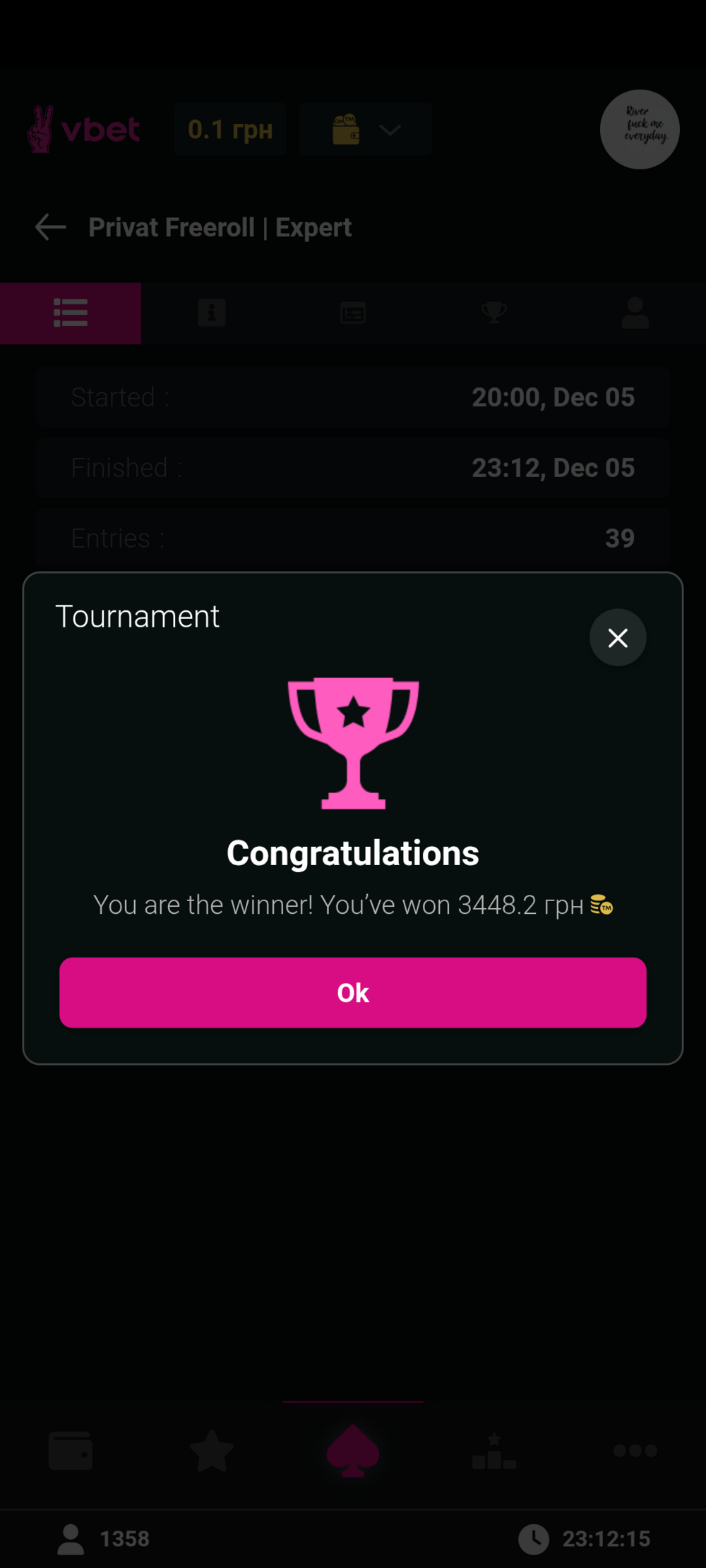This screenshot has height=1568, width=706.
Task: Switch to the players tab
Action: [x=635, y=313]
